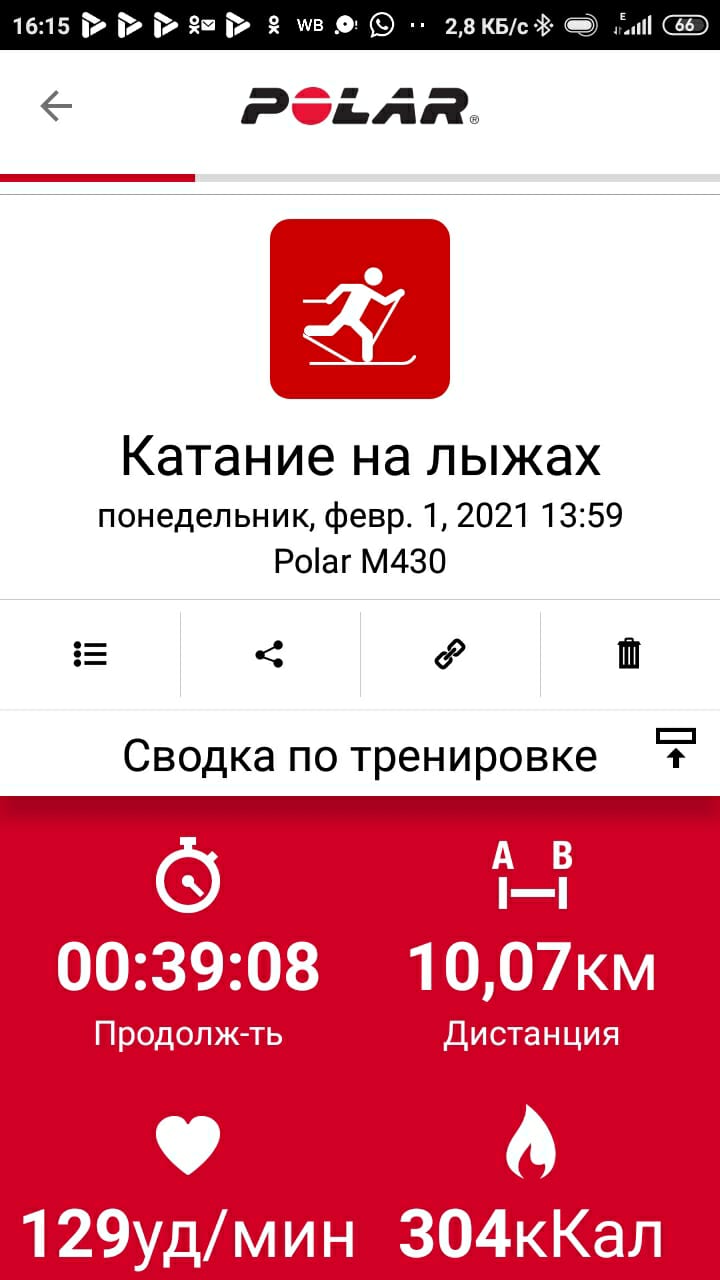Go back using the arrow icon
Viewport: 720px width, 1280px height.
click(x=56, y=106)
